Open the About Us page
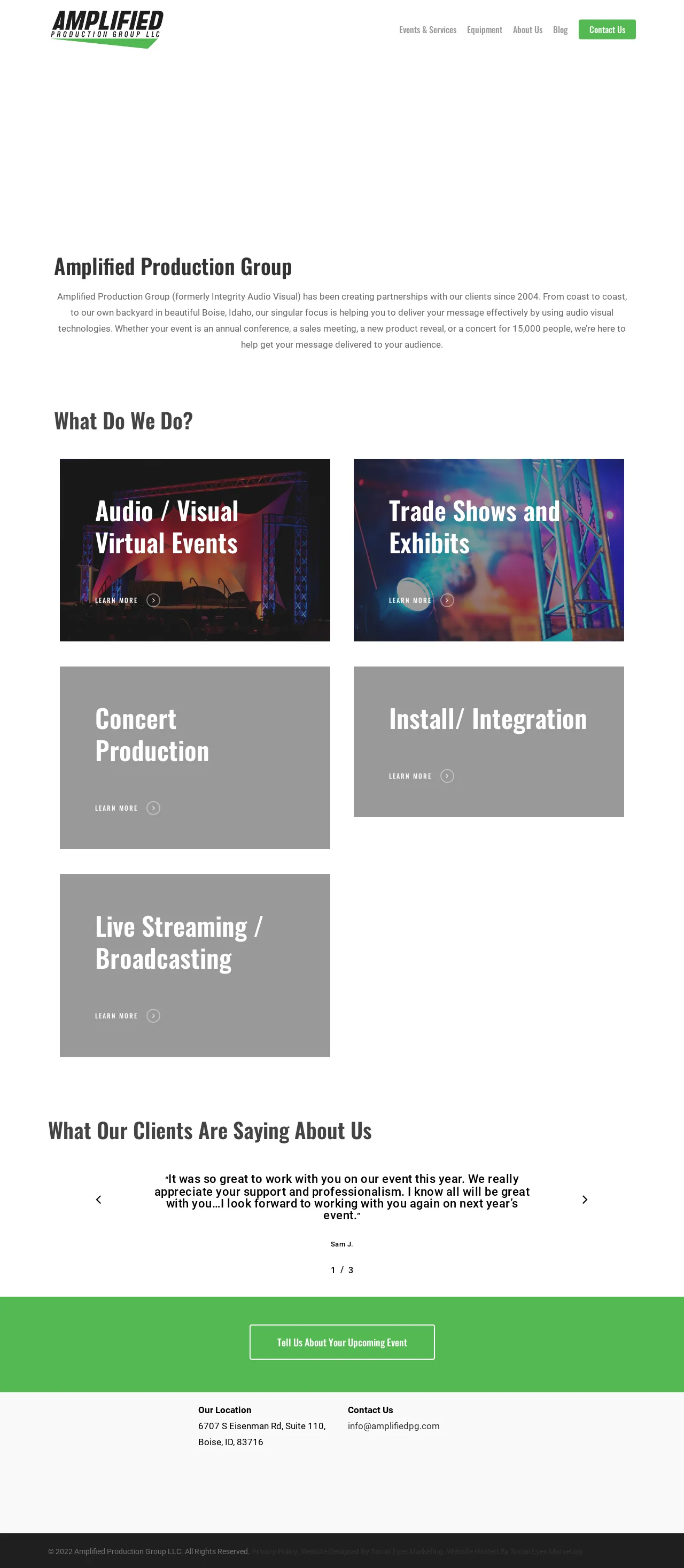The image size is (684, 1568). click(527, 30)
